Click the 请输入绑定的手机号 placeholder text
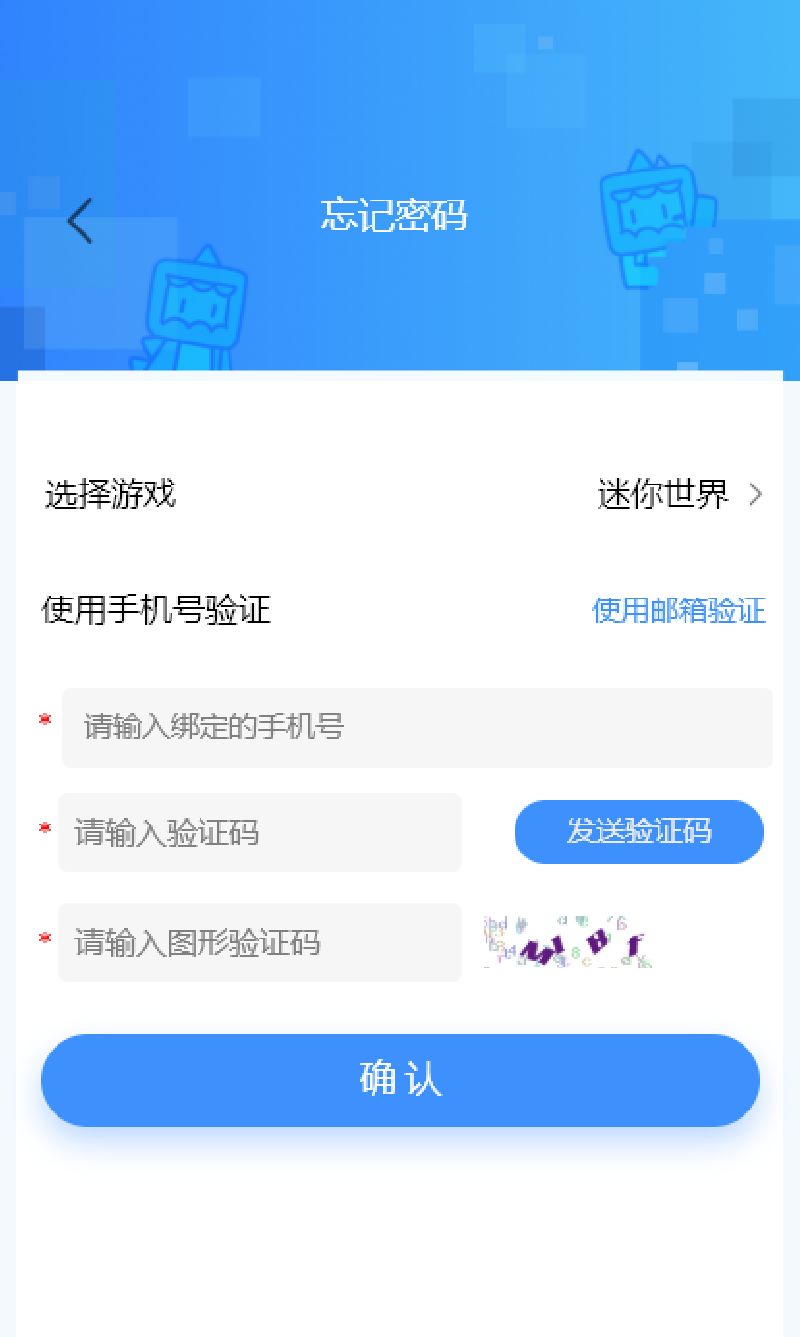This screenshot has width=800, height=1337. [x=210, y=728]
